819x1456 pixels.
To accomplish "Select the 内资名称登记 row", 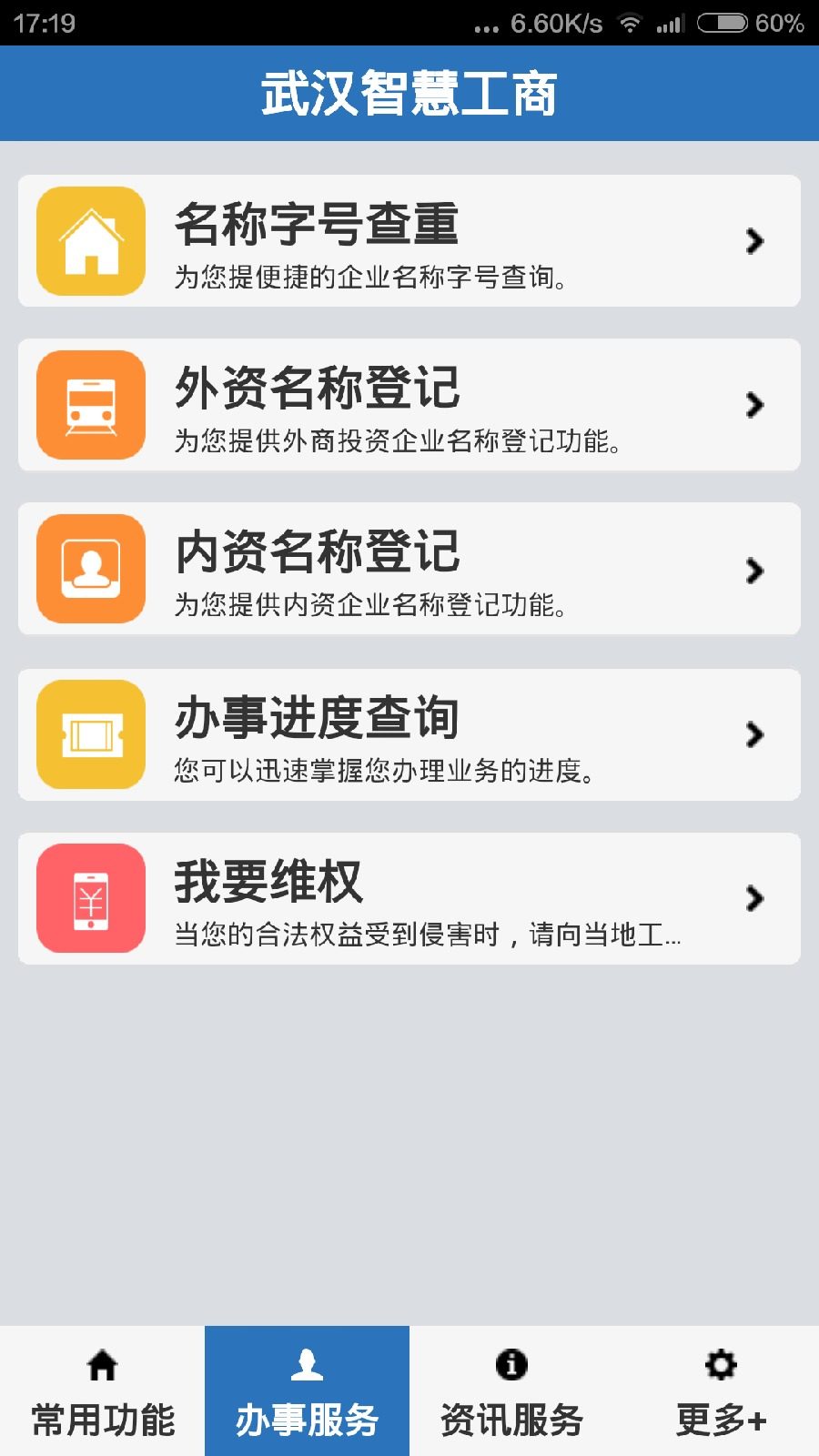I will 409,569.
